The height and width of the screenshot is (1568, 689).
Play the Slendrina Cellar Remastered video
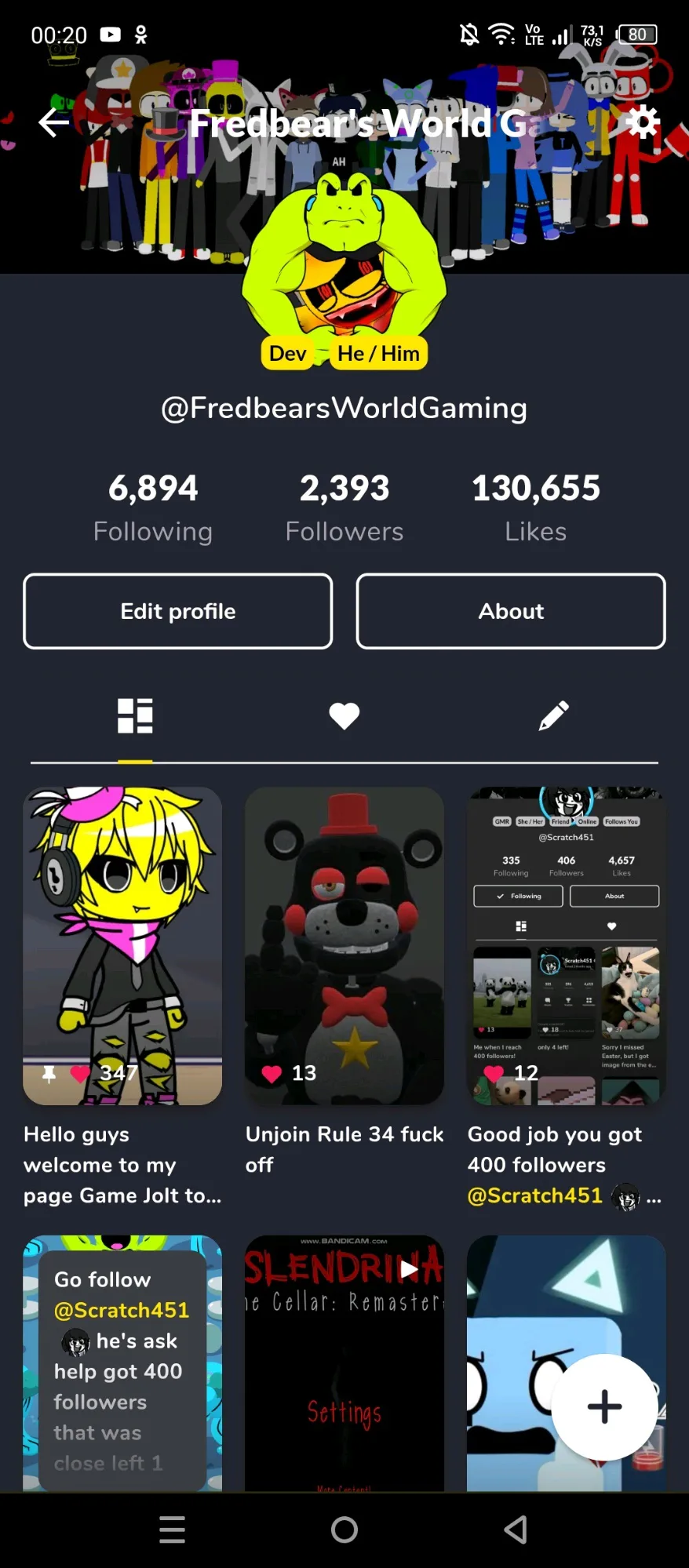point(344,1363)
